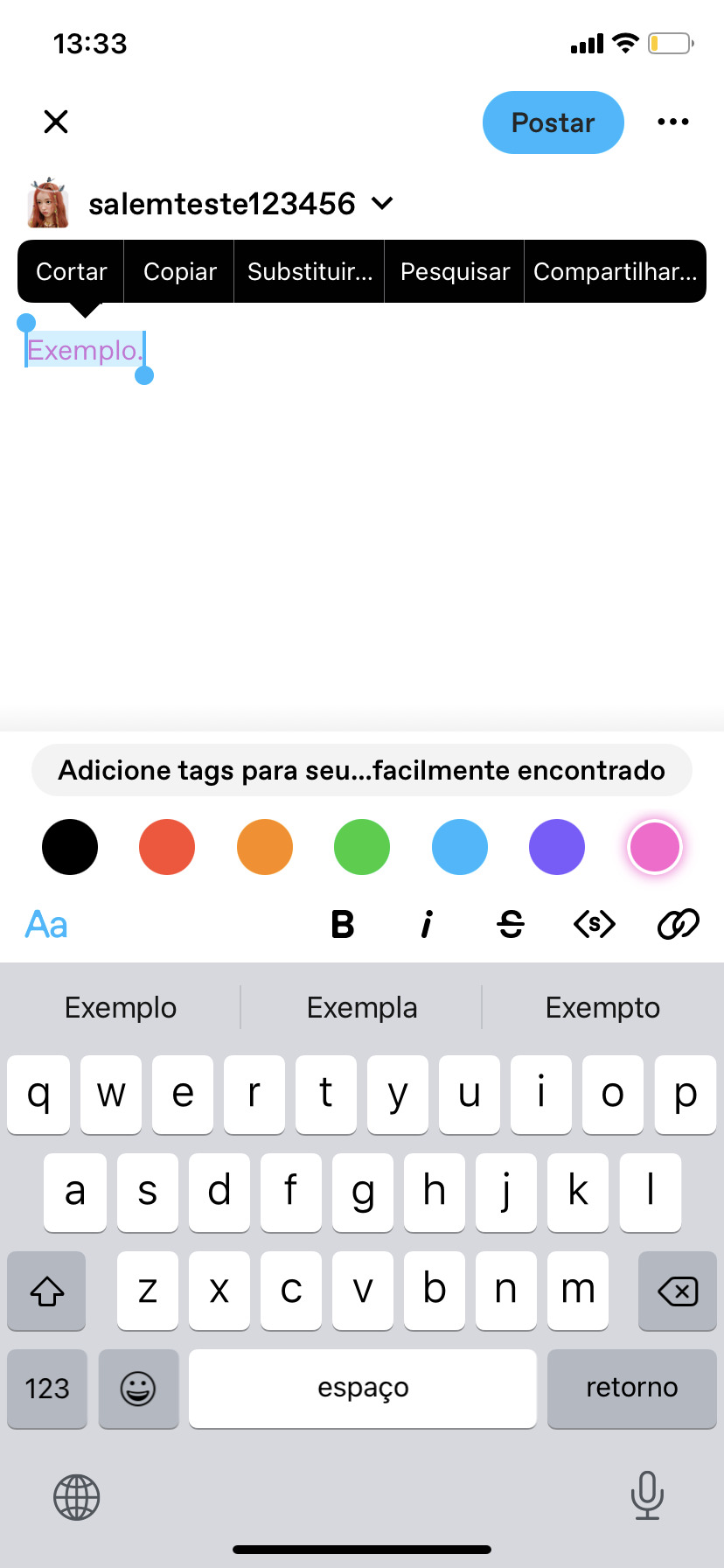Tap the Aa text style button

pos(46,924)
